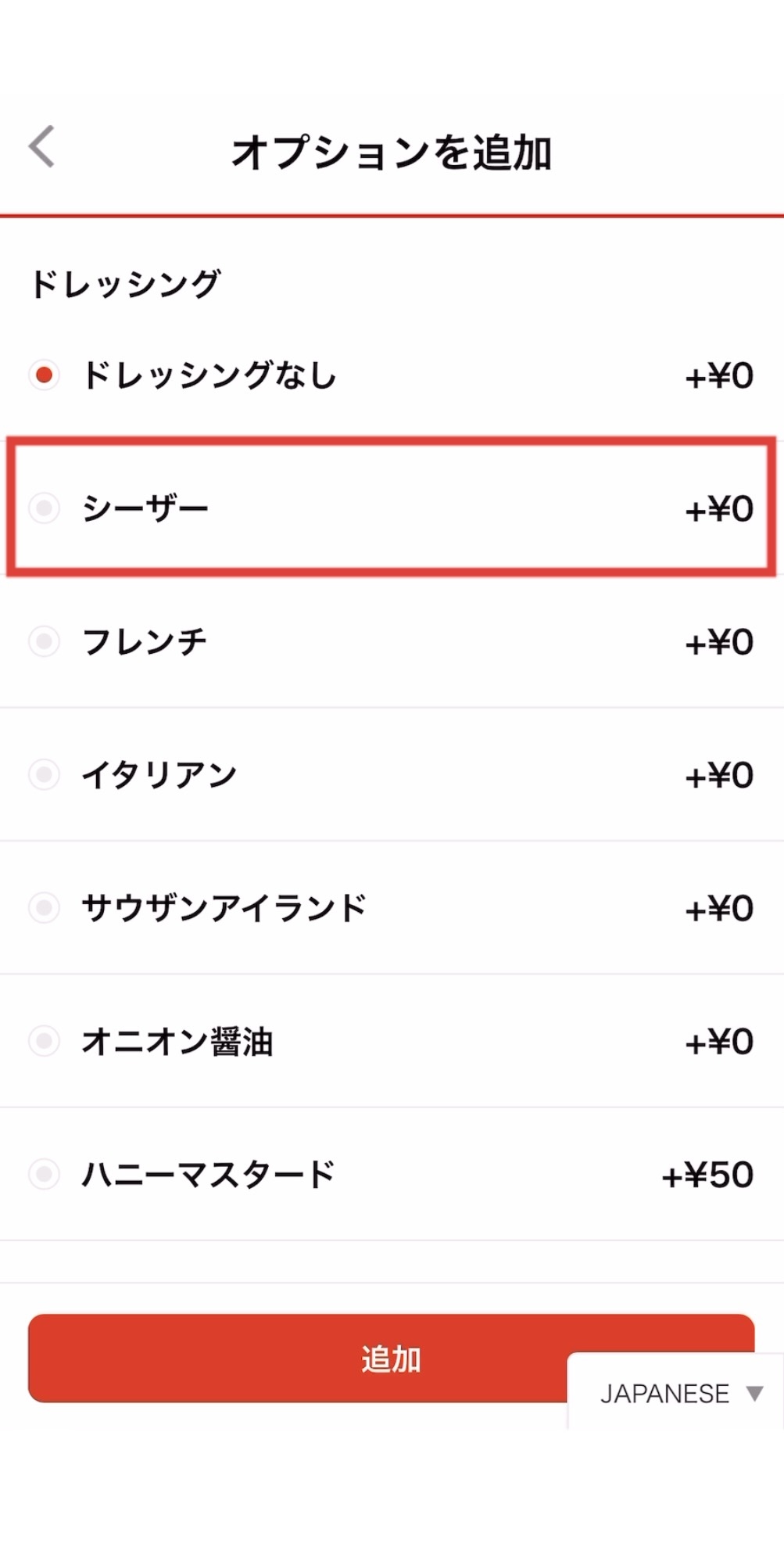The height and width of the screenshot is (1547, 784).
Task: Pick ハニーマスタード for +¥50
Action: click(x=45, y=1174)
